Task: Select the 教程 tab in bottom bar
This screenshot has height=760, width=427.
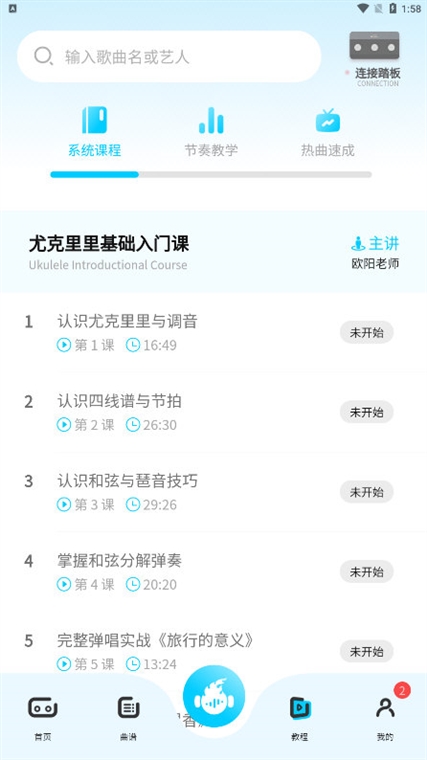Action: click(300, 718)
